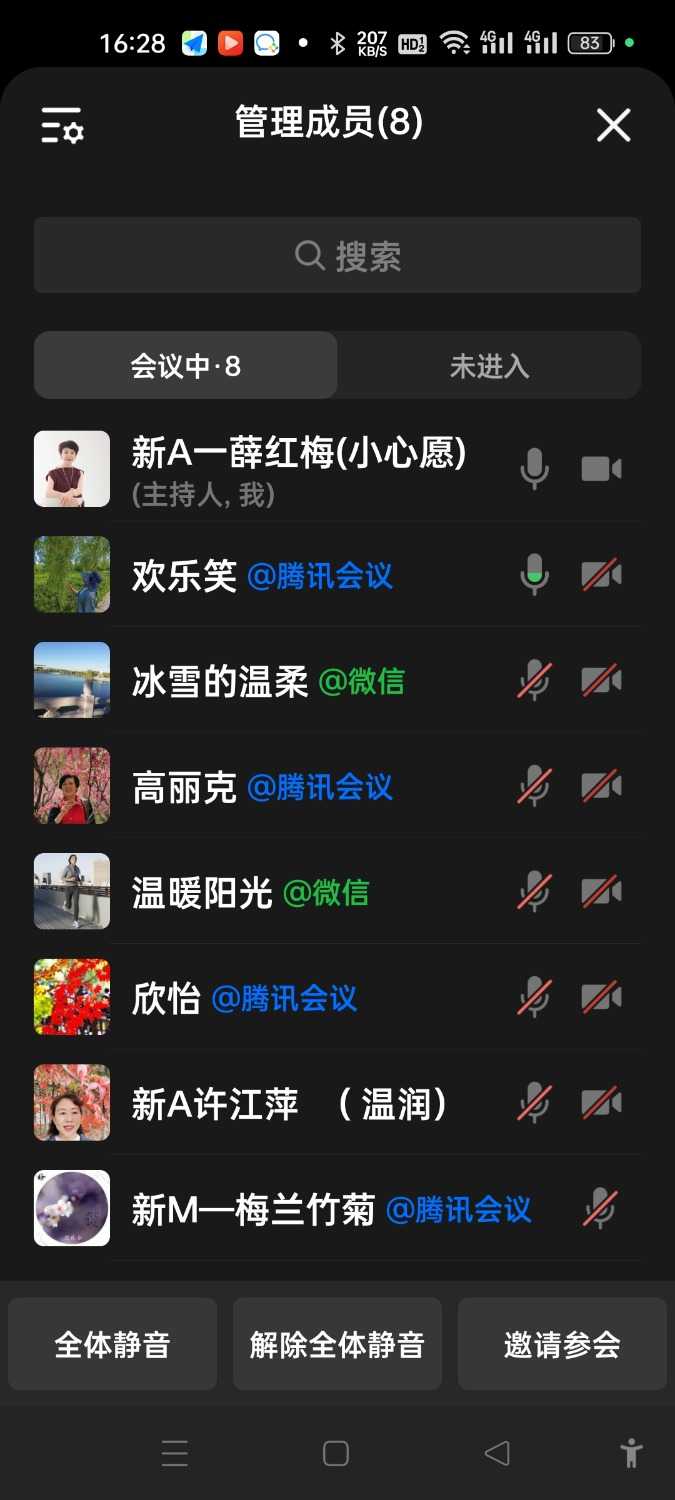The height and width of the screenshot is (1500, 675).
Task: Tap camera icon for 新A许江萍（温润）
Action: 601,1104
